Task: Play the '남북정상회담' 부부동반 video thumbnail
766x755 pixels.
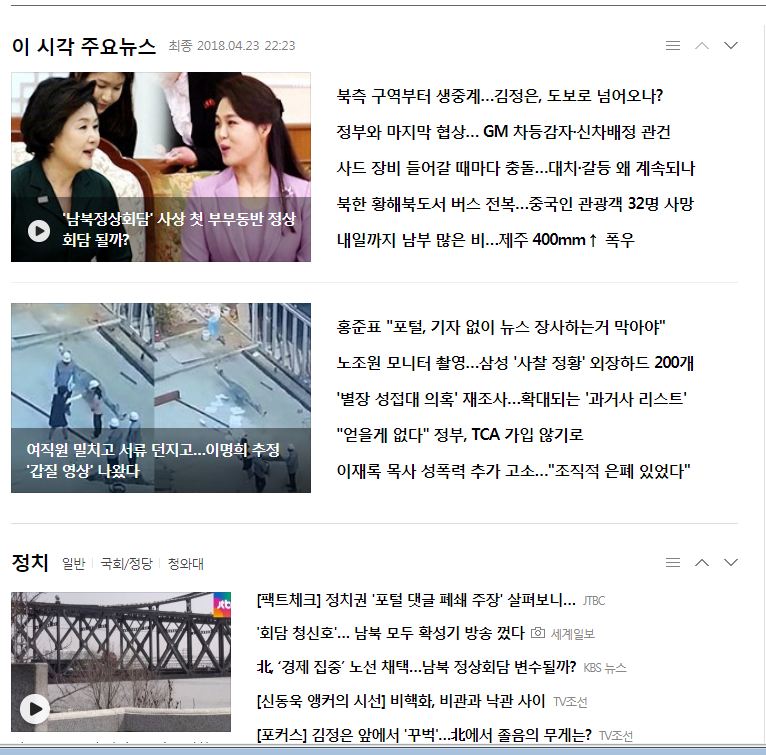Action: (39, 231)
